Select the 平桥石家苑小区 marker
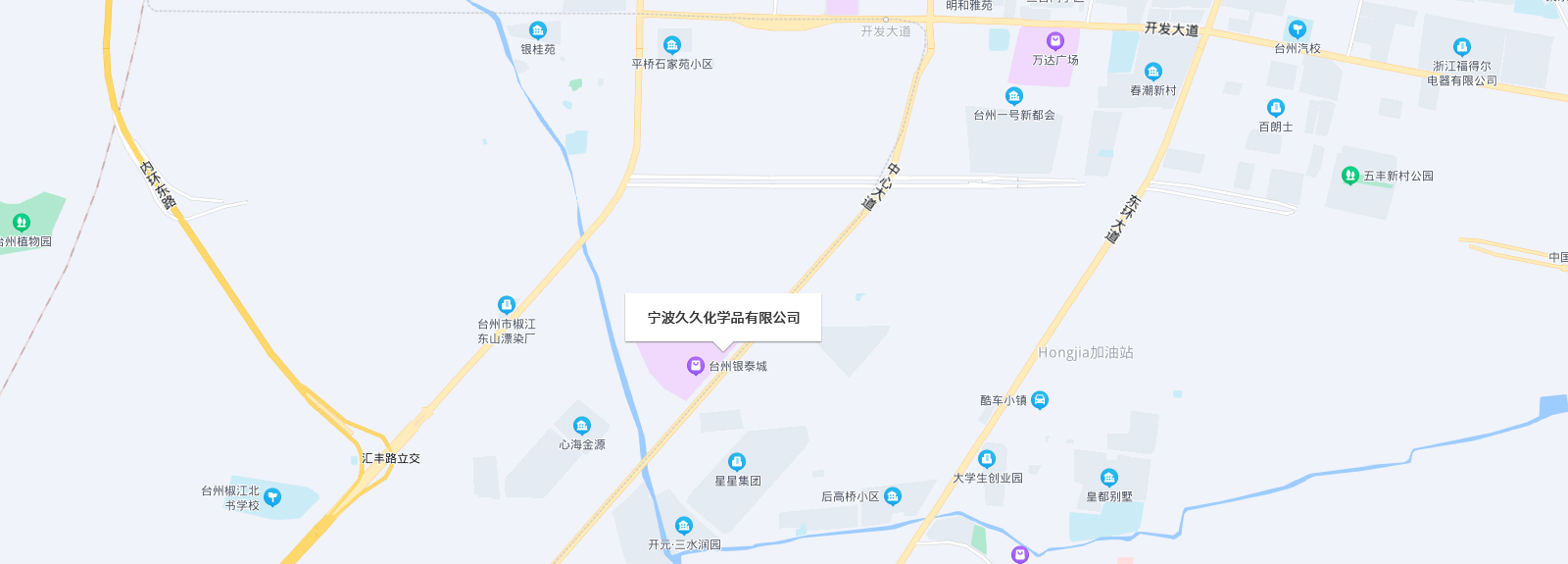The width and height of the screenshot is (1568, 564). (672, 45)
